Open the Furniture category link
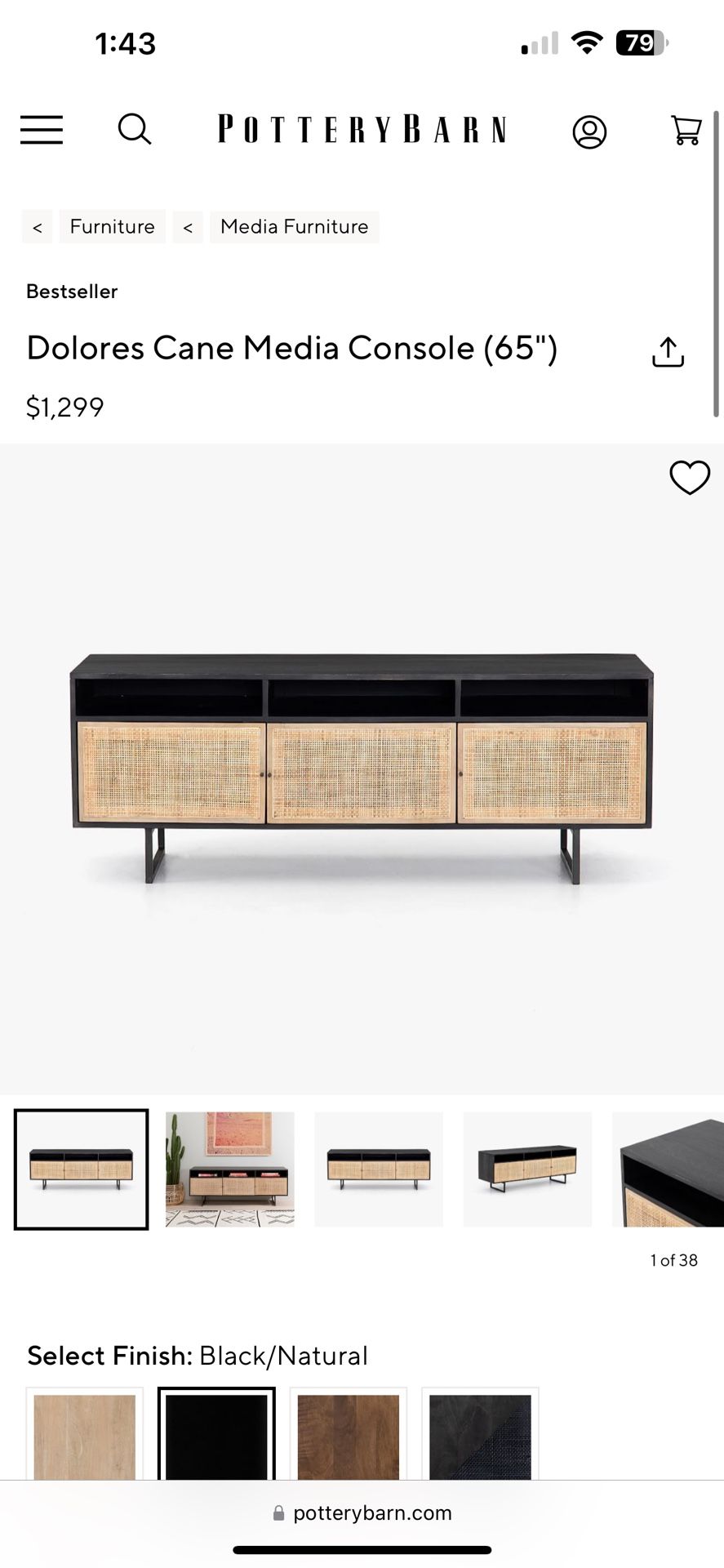The width and height of the screenshot is (724, 1568). click(x=112, y=226)
